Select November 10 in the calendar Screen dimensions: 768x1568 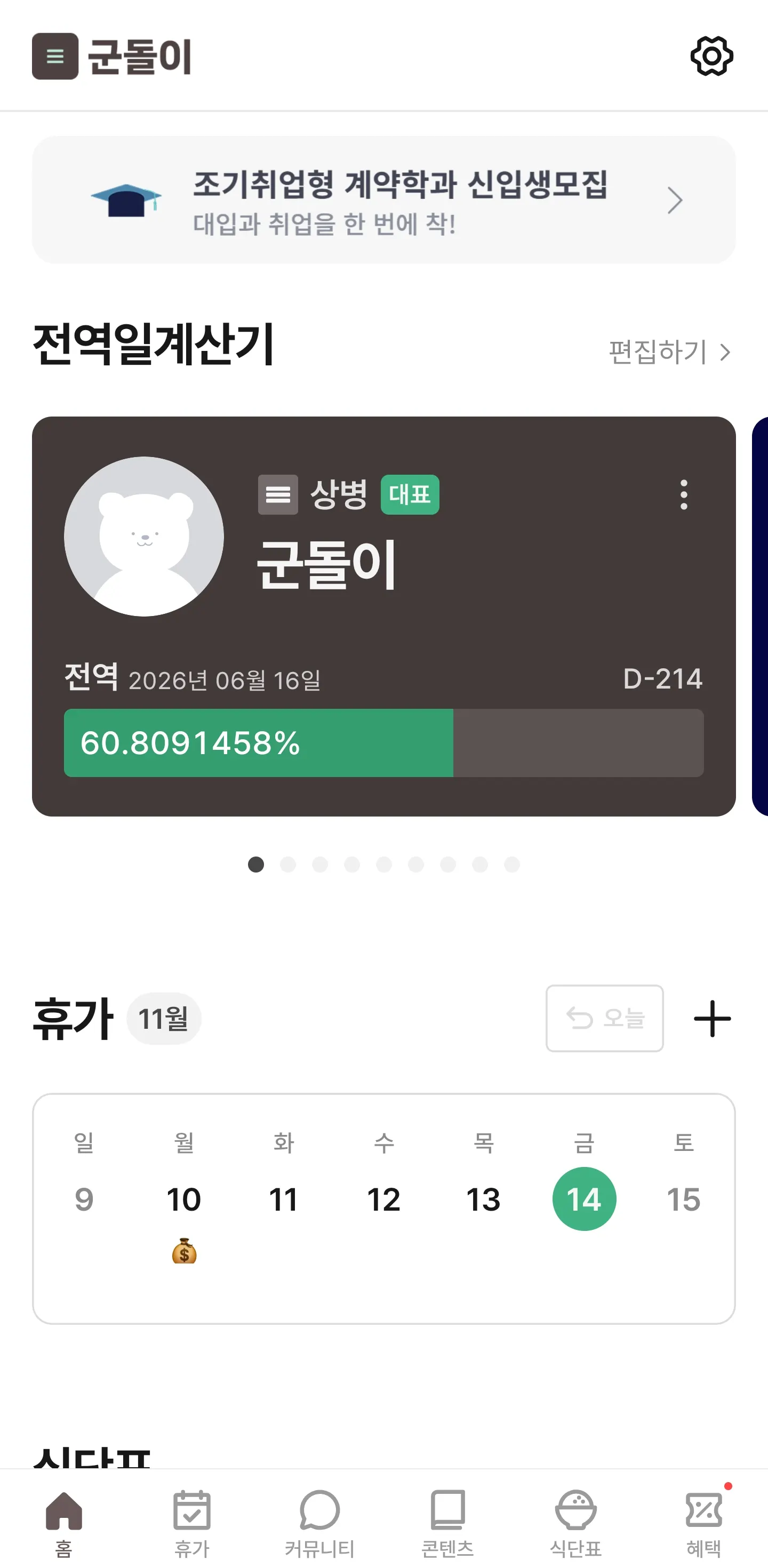point(184,1199)
